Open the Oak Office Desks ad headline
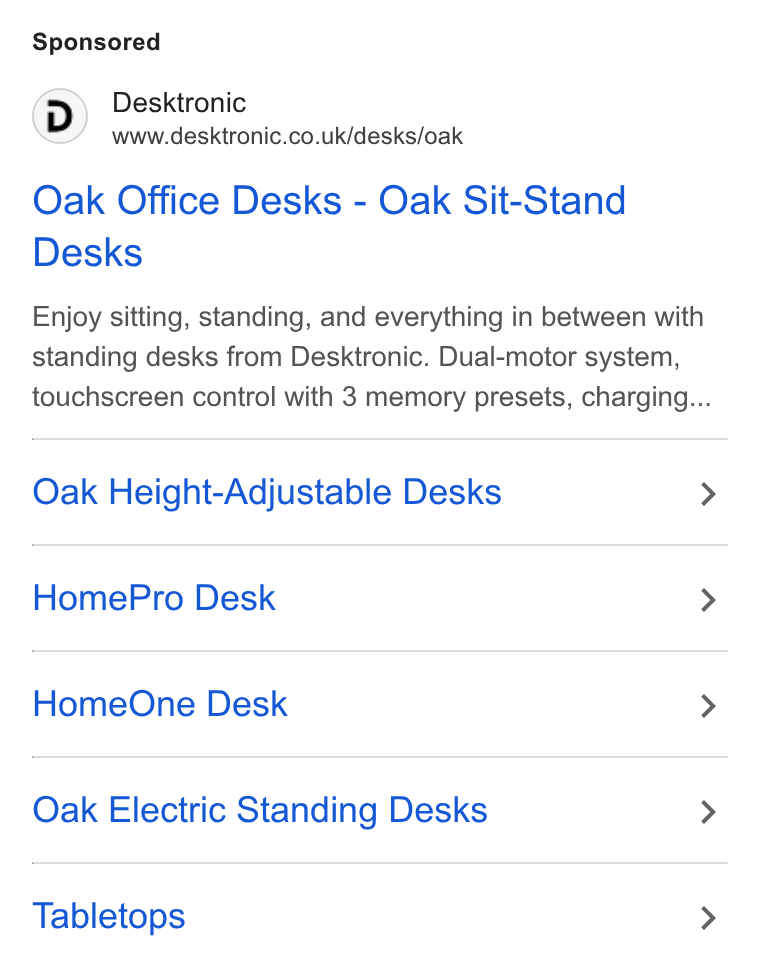The height and width of the screenshot is (968, 760). (329, 226)
